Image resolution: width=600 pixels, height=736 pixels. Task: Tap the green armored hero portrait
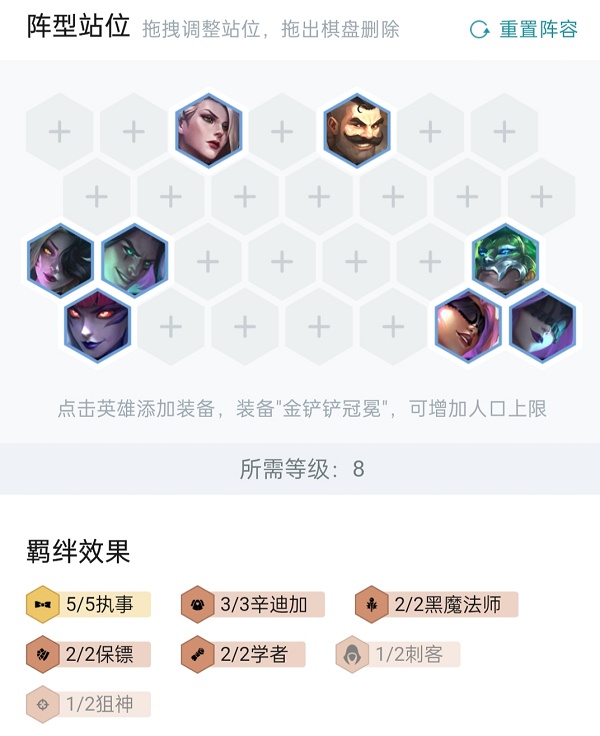(x=505, y=261)
